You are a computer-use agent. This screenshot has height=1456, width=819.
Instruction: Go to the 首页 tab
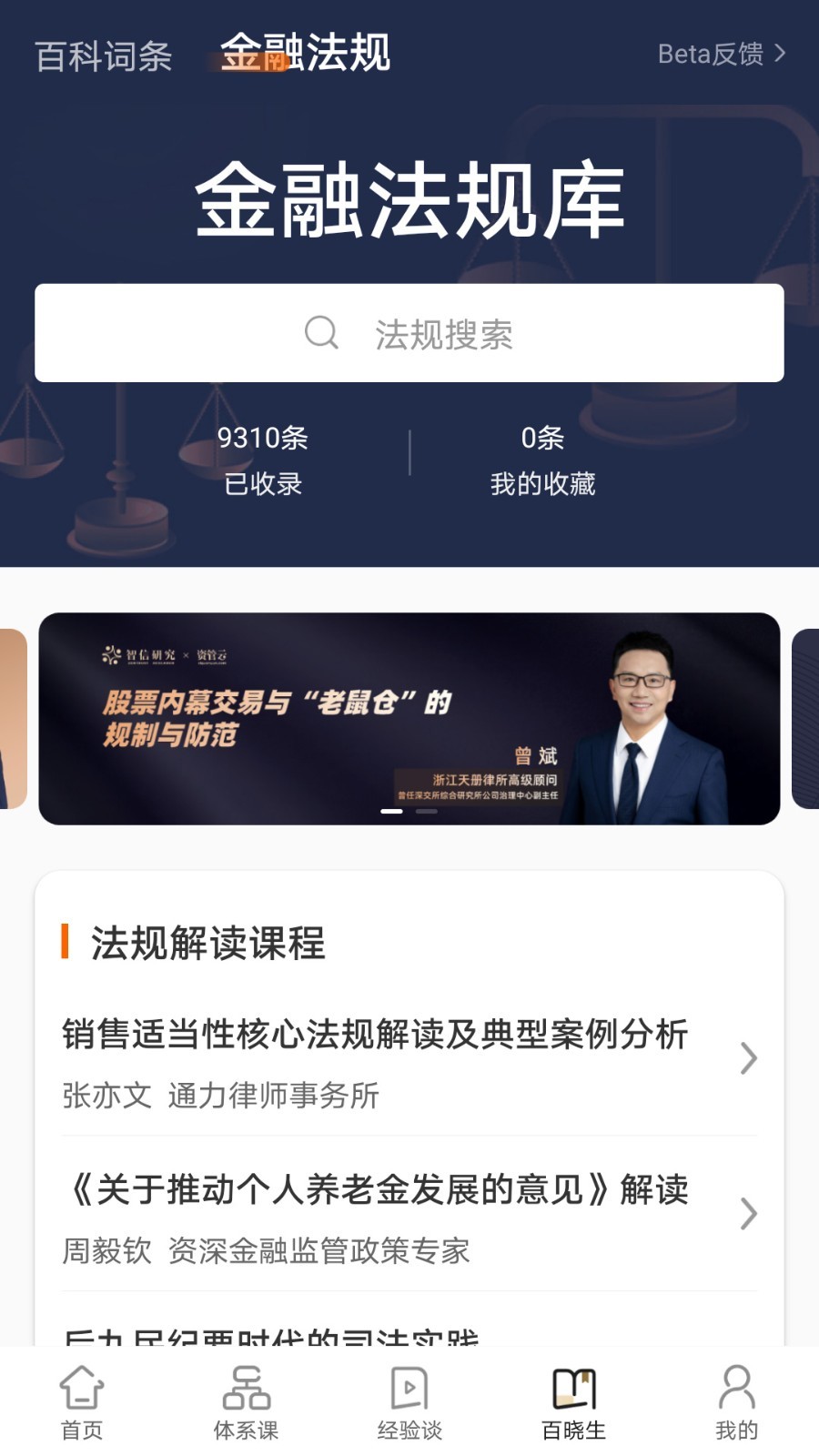(82, 1403)
